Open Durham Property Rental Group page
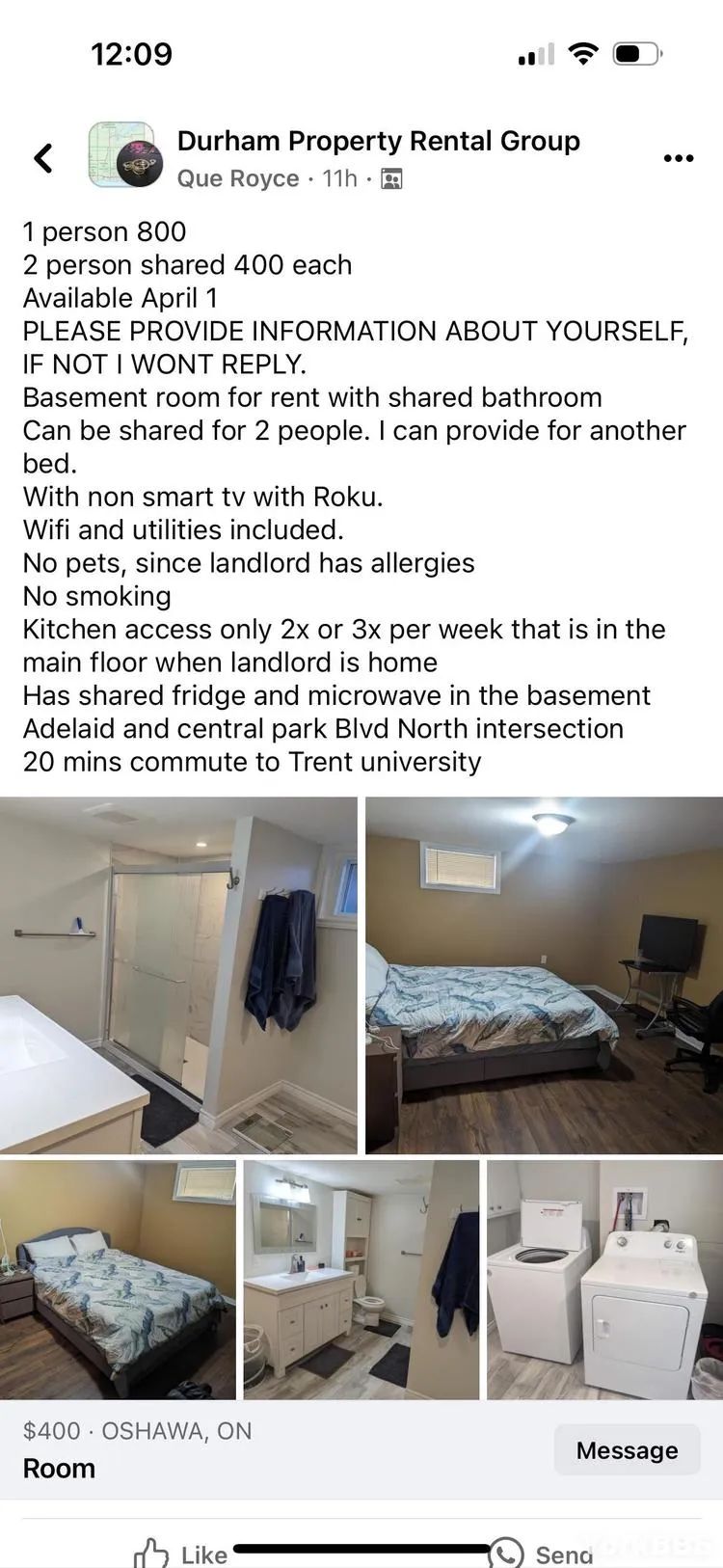Screen dimensions: 723x1568 tap(378, 141)
